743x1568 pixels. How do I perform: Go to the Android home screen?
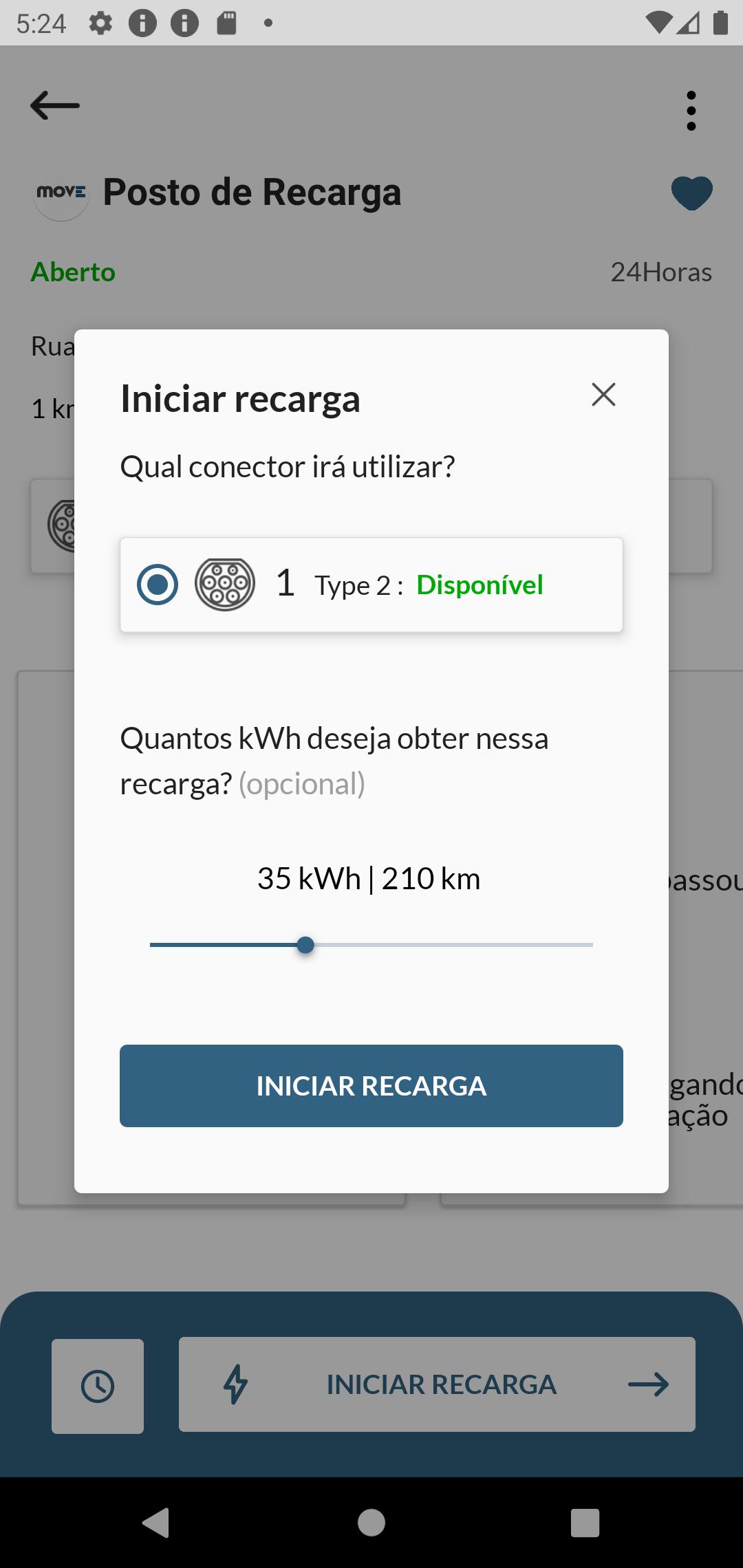tap(371, 1523)
